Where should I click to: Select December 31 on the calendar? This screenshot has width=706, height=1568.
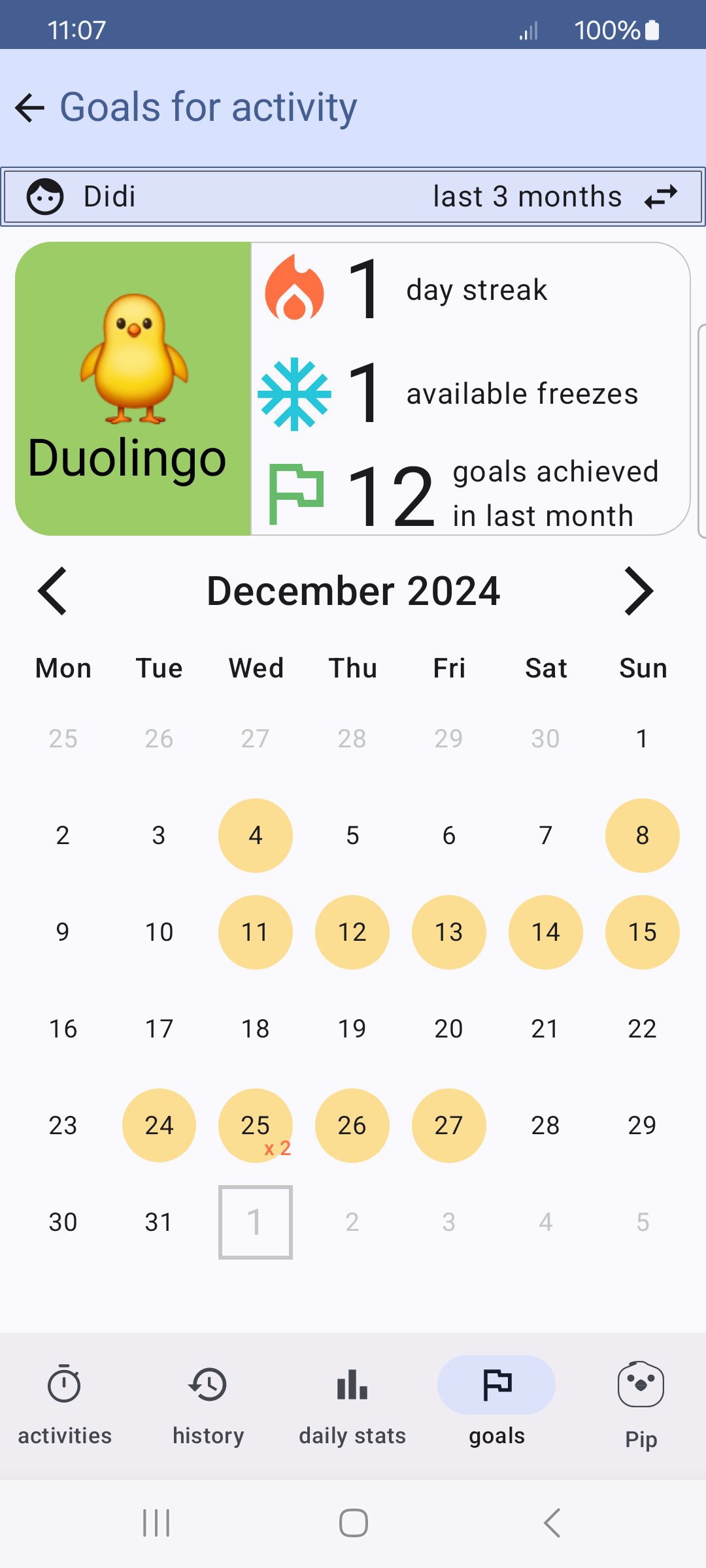coord(159,1222)
